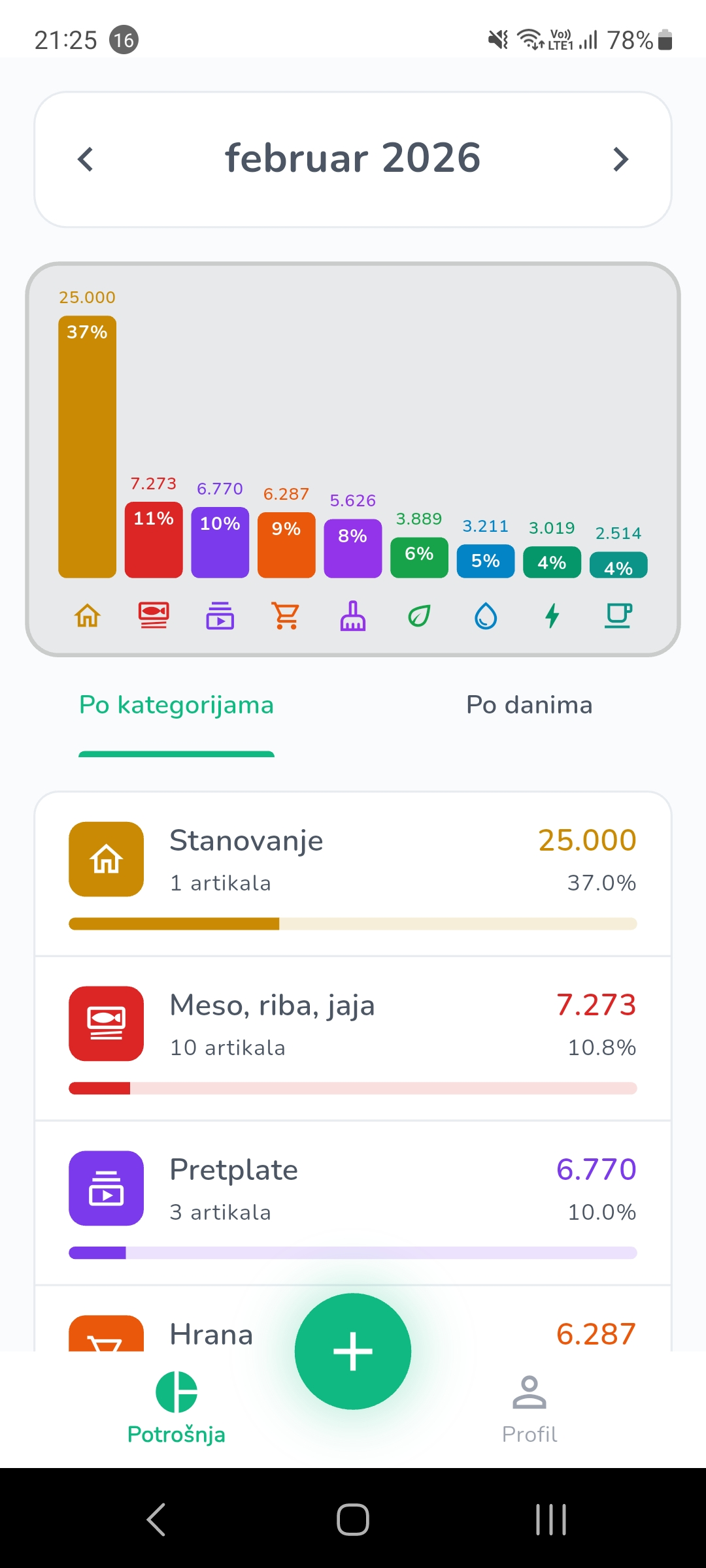Select the shopping cart Hrana icon
706x1568 pixels.
pos(286,615)
